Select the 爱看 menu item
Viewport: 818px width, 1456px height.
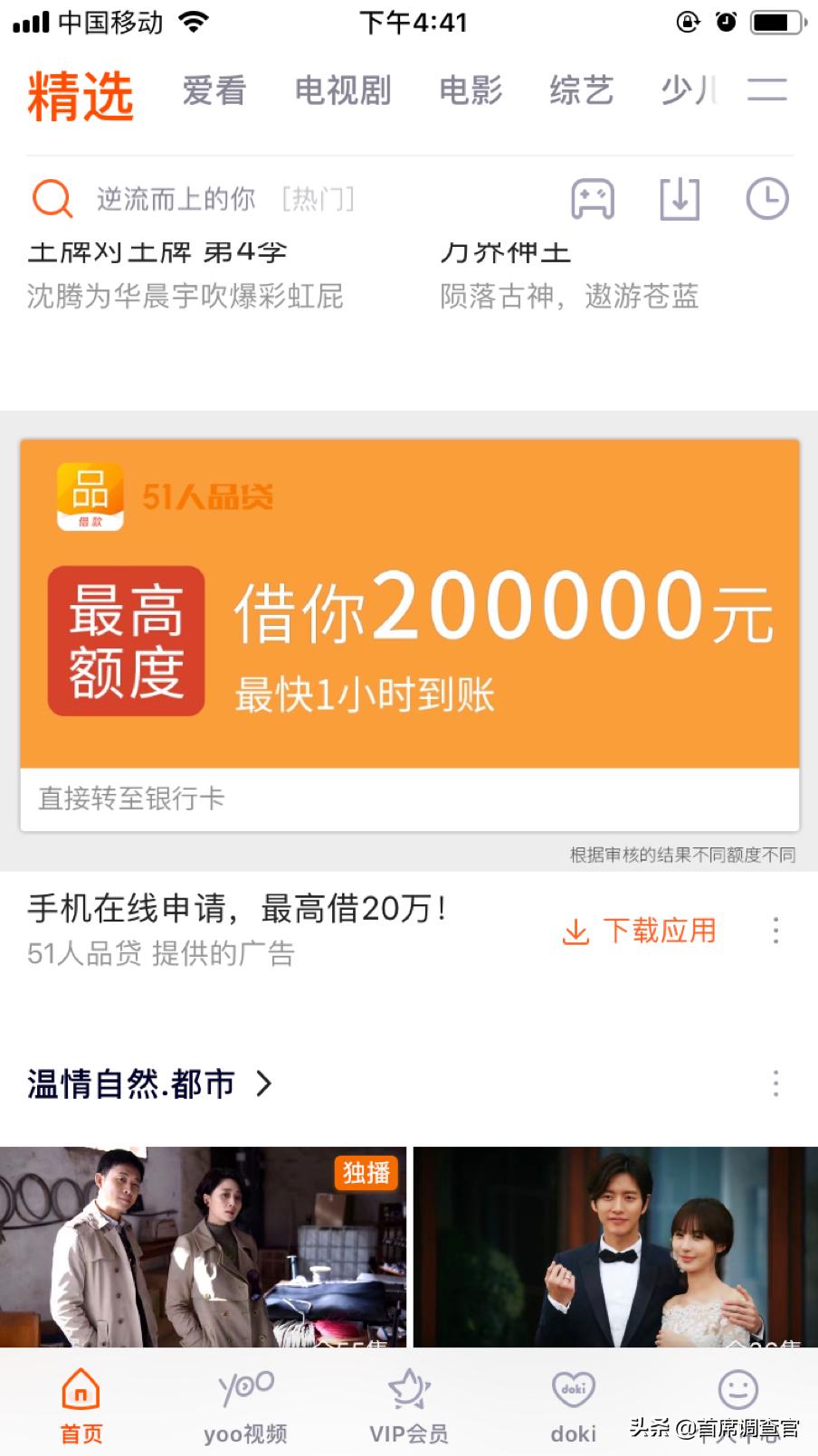214,90
